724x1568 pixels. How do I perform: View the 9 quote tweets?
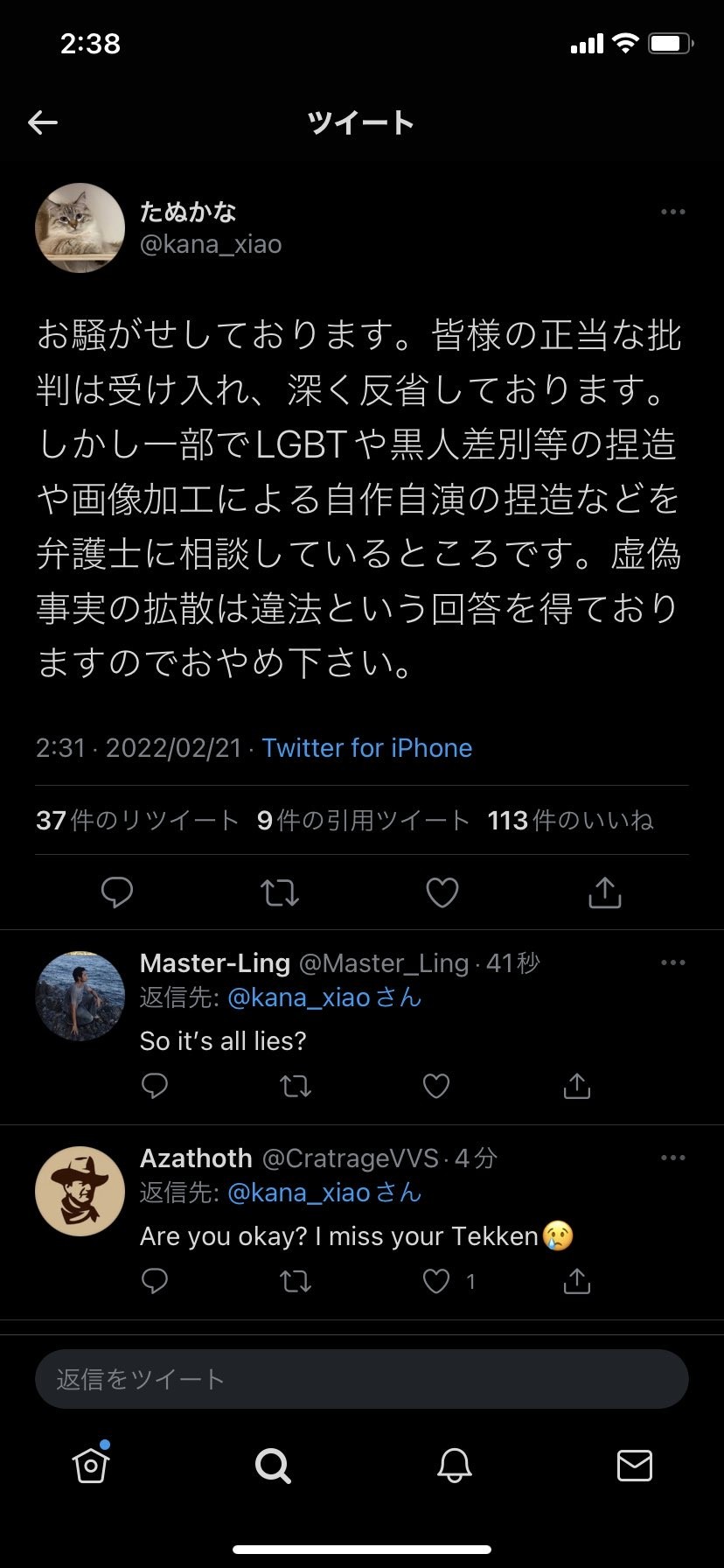(x=363, y=820)
